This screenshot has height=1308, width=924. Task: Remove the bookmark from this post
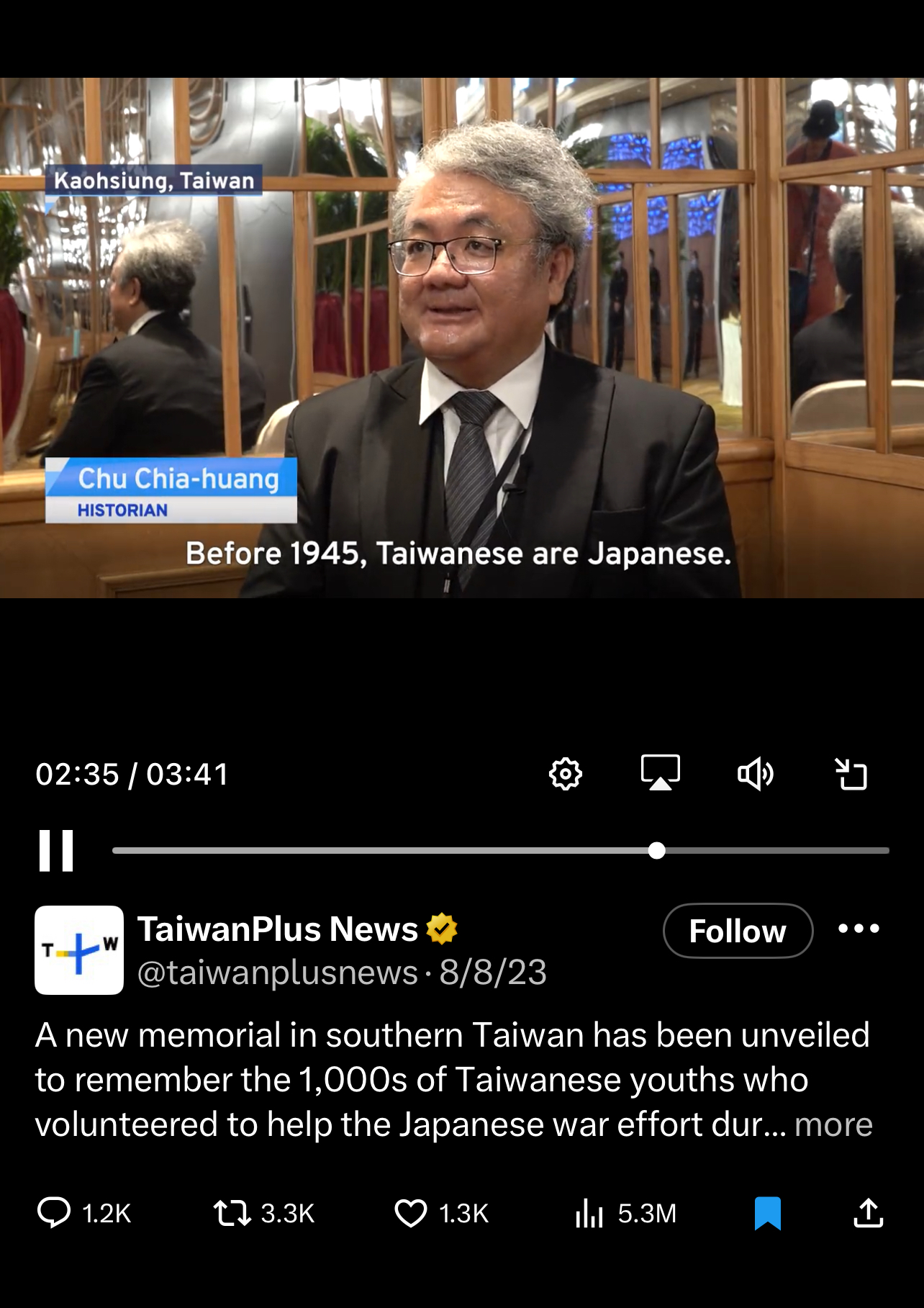767,1212
